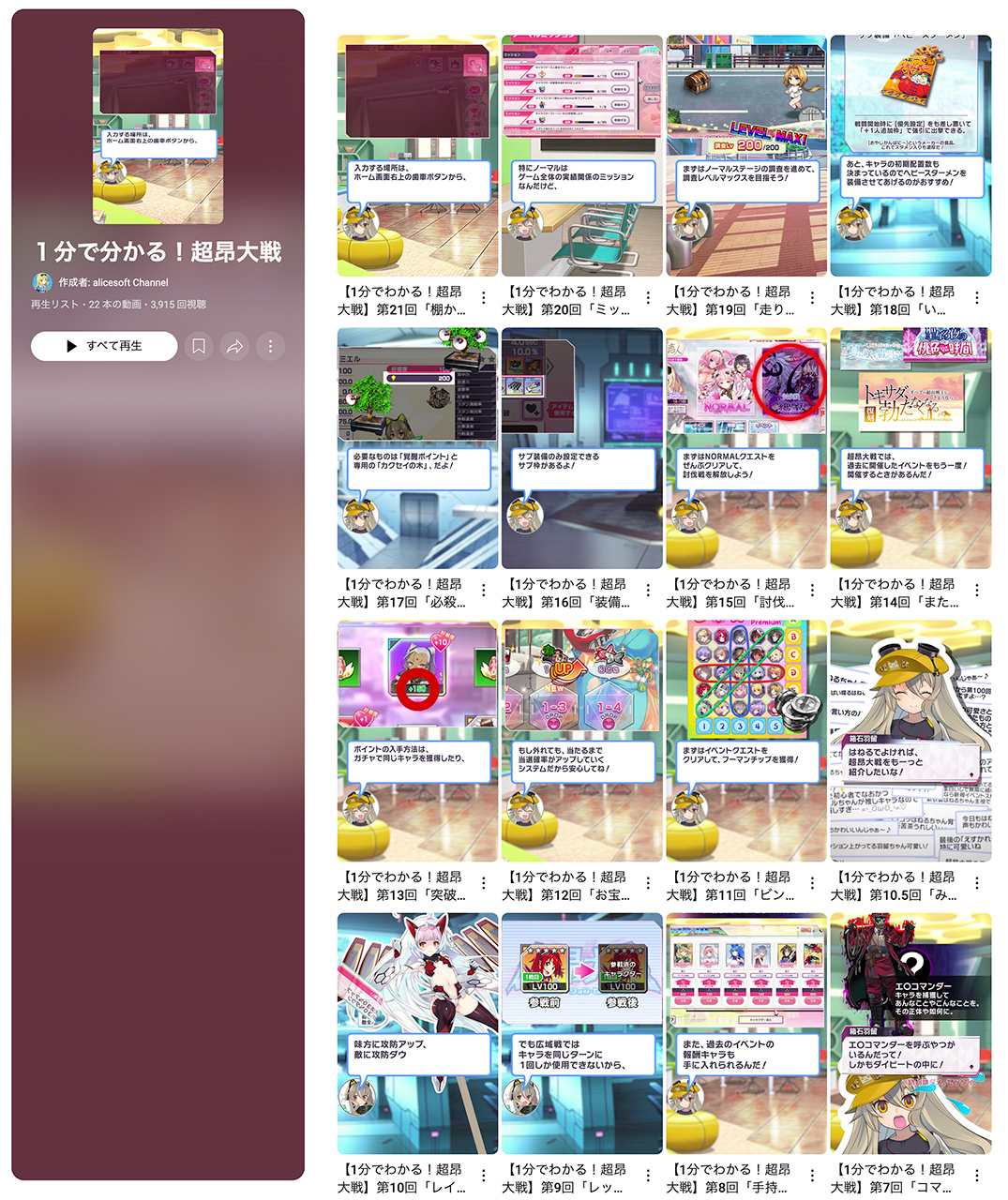
Task: Open options menu for the 第12回 video
Action: 648,883
